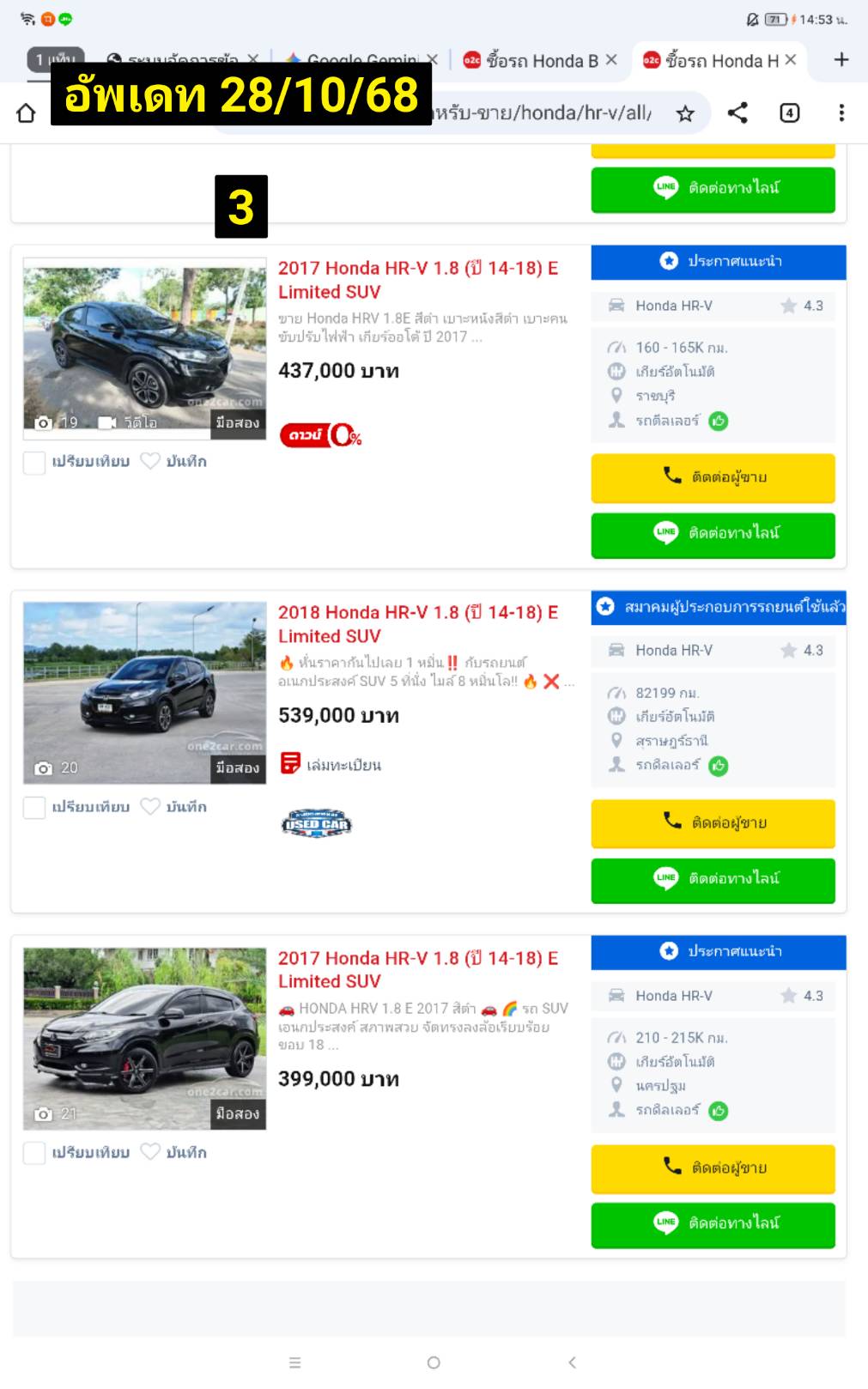
Task: Close the active Honda H tab
Action: [x=791, y=59]
